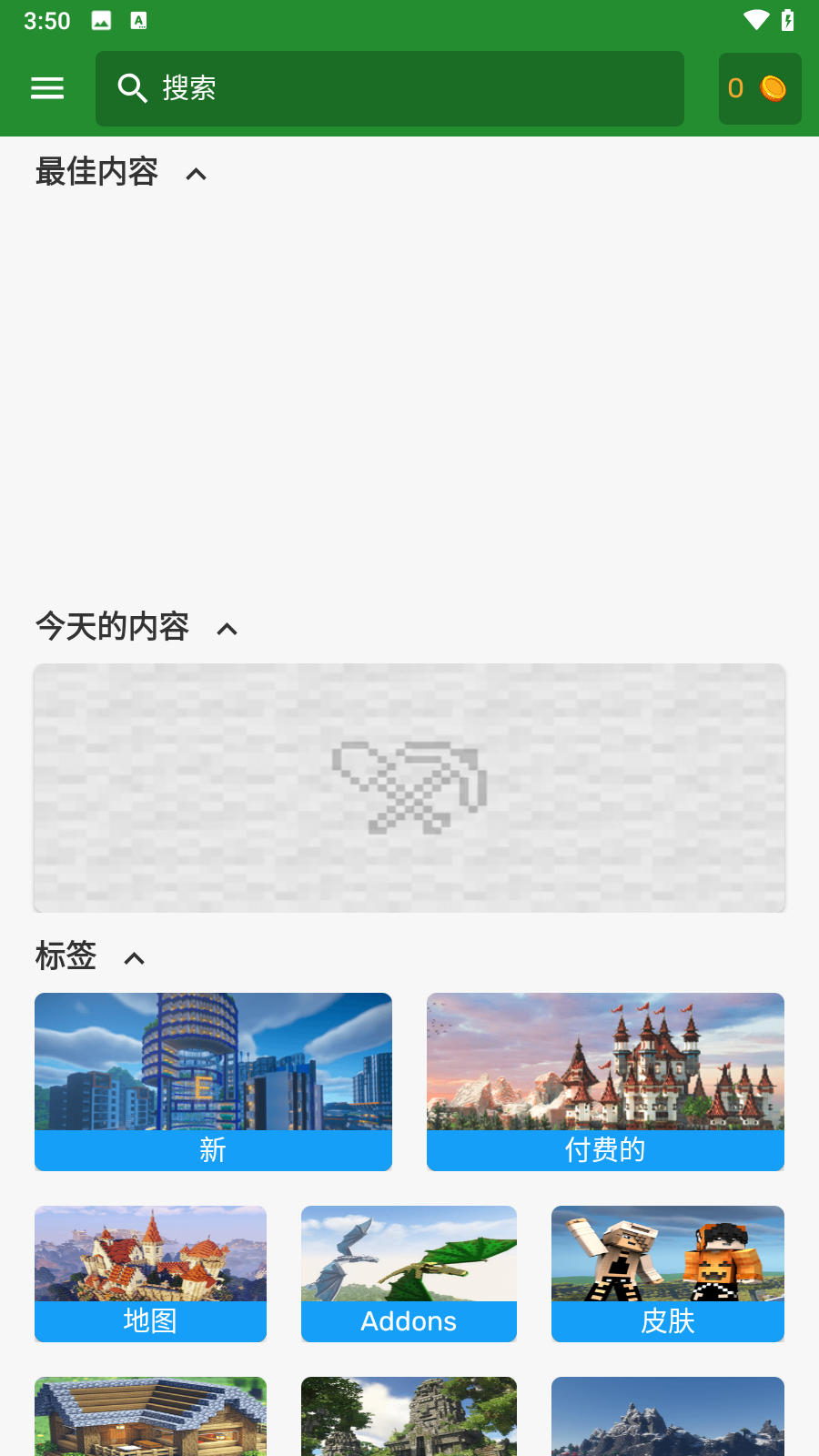Collapse the 今天的内容 section
This screenshot has width=819, height=1456.
tap(227, 629)
